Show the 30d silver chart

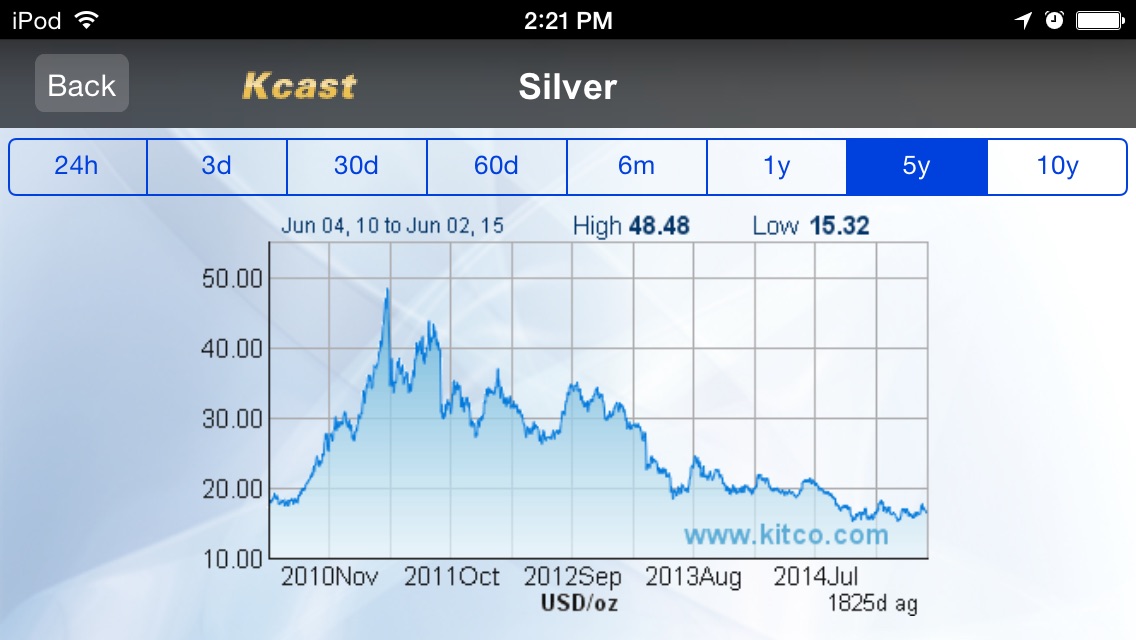pyautogui.click(x=357, y=166)
